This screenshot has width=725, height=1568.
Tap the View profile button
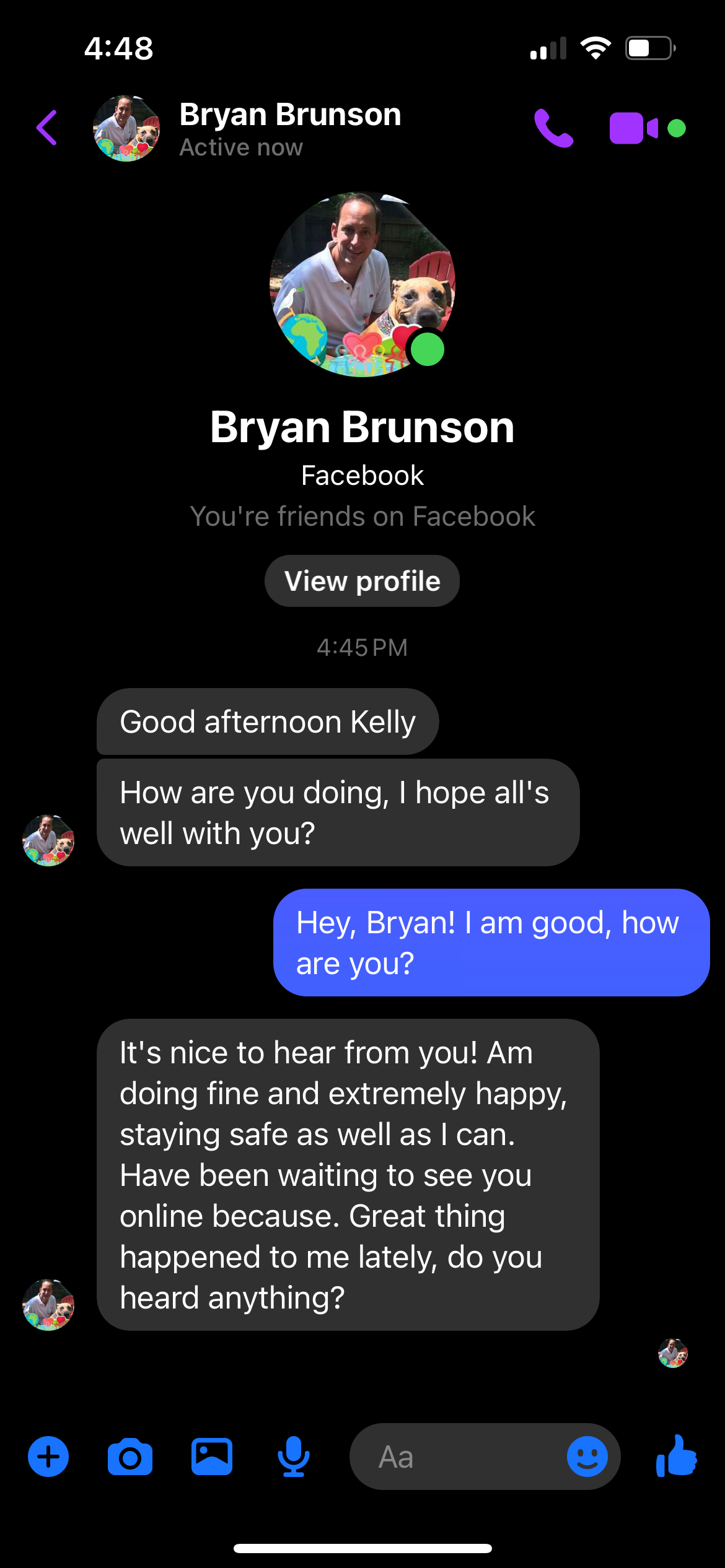pyautogui.click(x=362, y=581)
